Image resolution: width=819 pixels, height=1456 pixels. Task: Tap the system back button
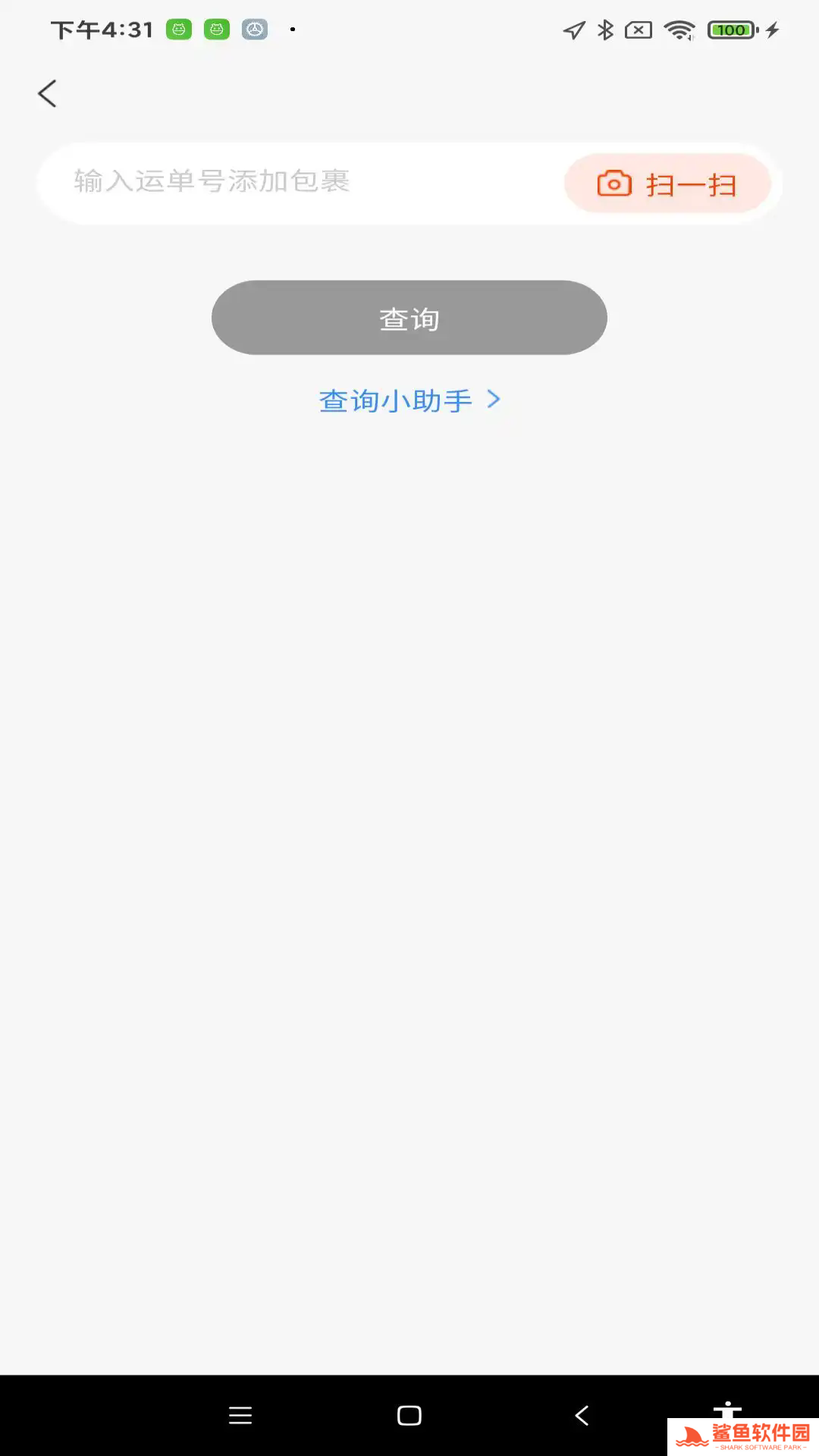(582, 1415)
